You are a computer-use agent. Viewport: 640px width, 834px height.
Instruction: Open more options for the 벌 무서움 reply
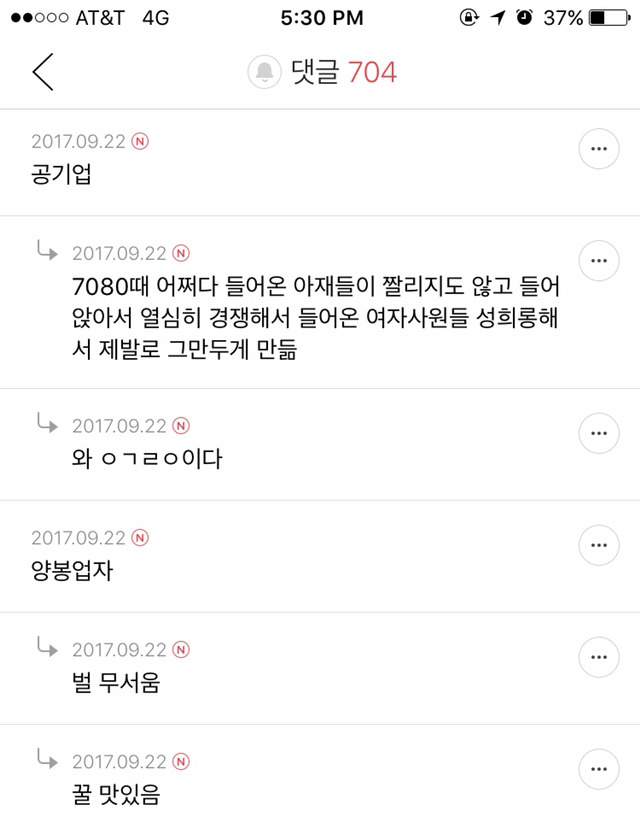598,657
